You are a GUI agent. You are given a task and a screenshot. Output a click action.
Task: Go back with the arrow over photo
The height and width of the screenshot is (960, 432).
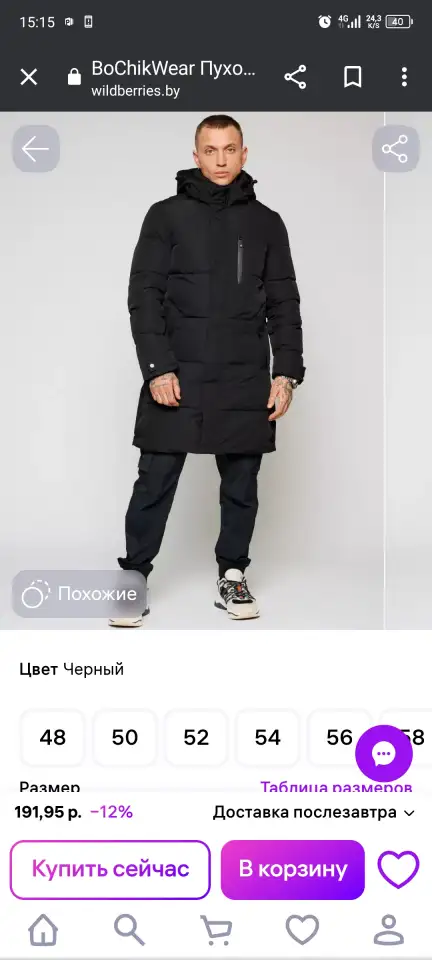(35, 149)
